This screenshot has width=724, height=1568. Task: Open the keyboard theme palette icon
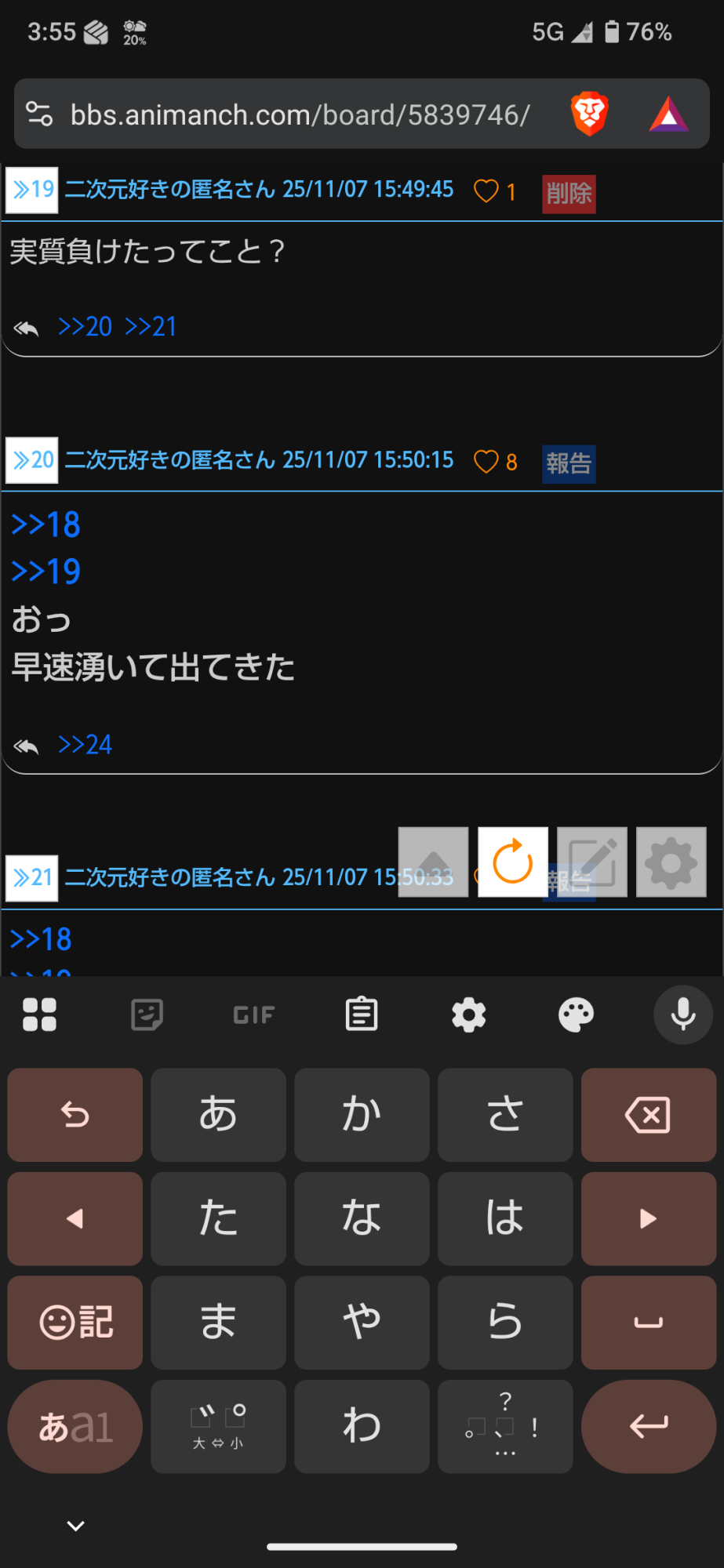click(x=576, y=1014)
